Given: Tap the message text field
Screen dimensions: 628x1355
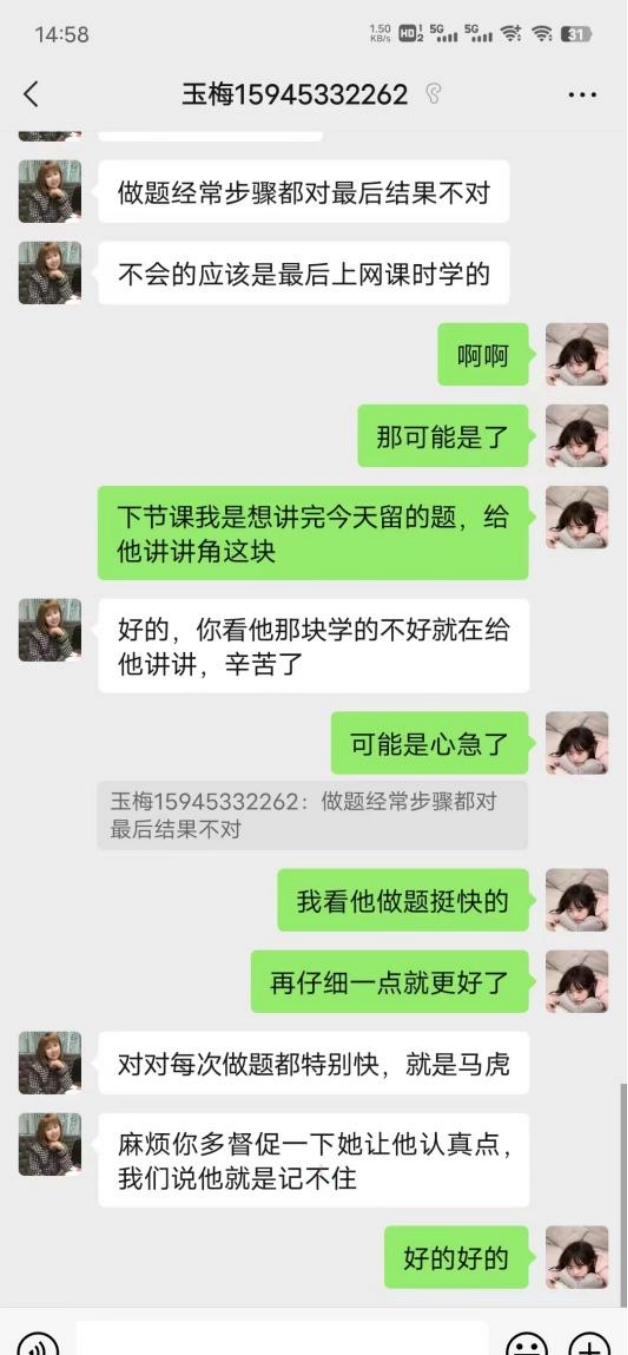Looking at the screenshot, I should [282, 1342].
